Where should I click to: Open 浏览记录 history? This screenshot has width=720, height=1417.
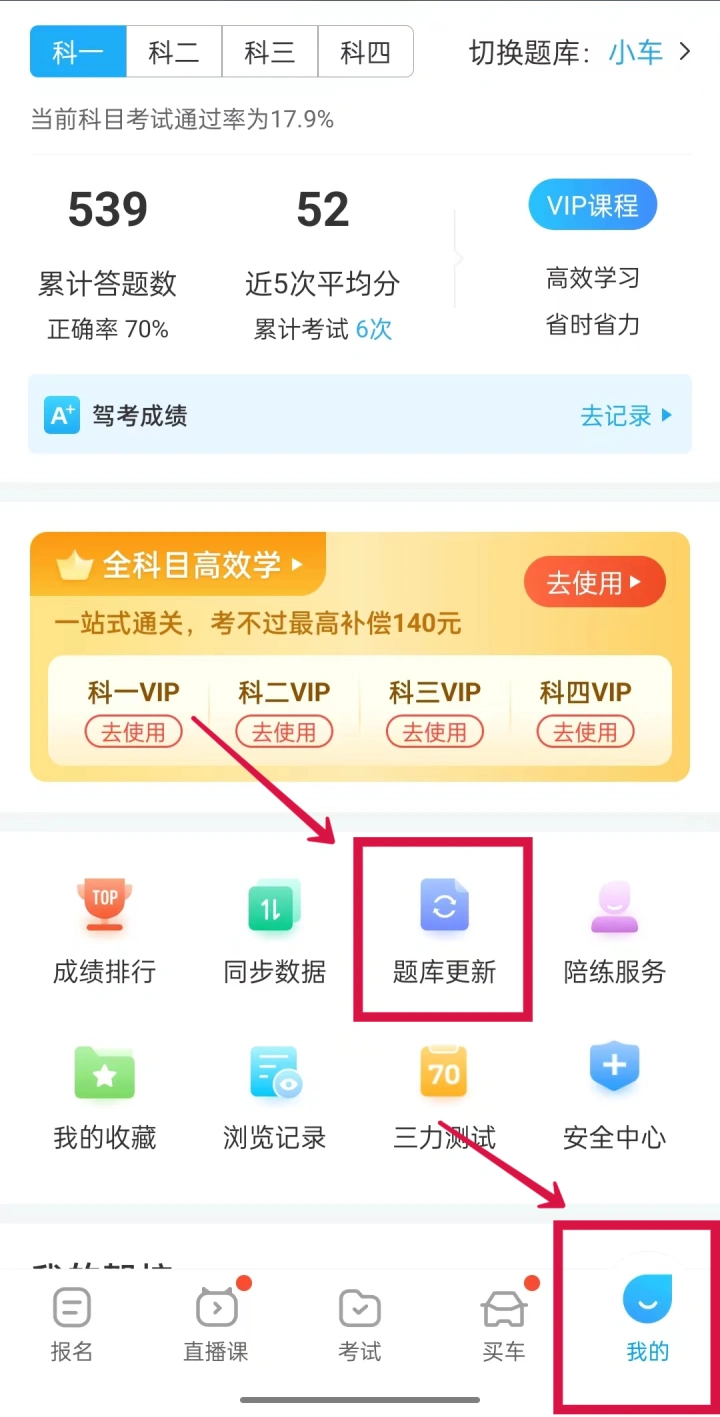click(275, 1097)
